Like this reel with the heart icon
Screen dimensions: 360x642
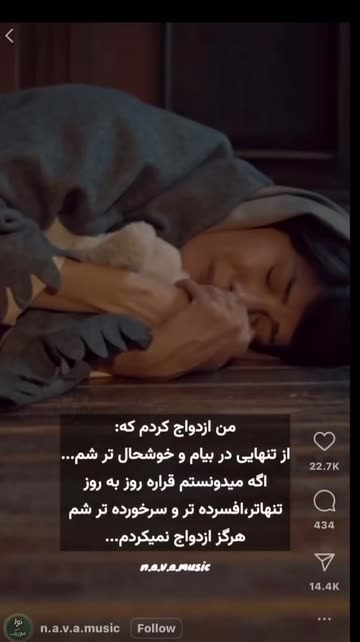pos(324,441)
